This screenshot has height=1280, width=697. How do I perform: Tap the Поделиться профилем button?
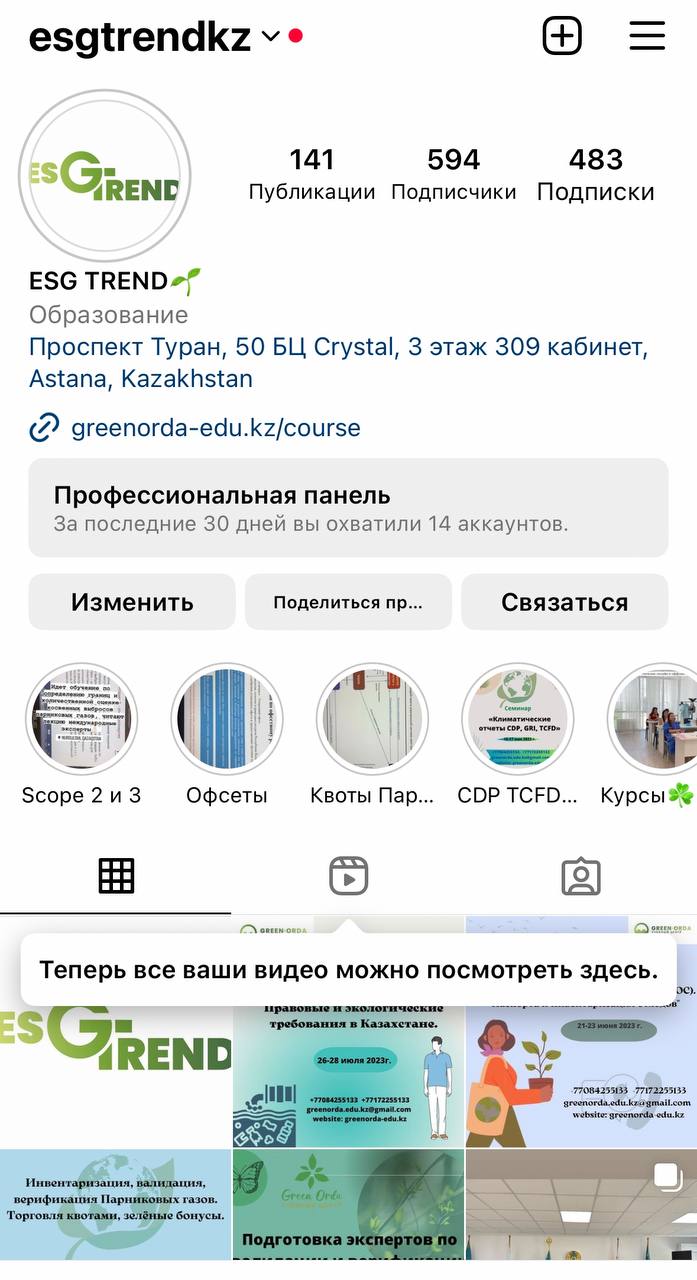coord(348,602)
